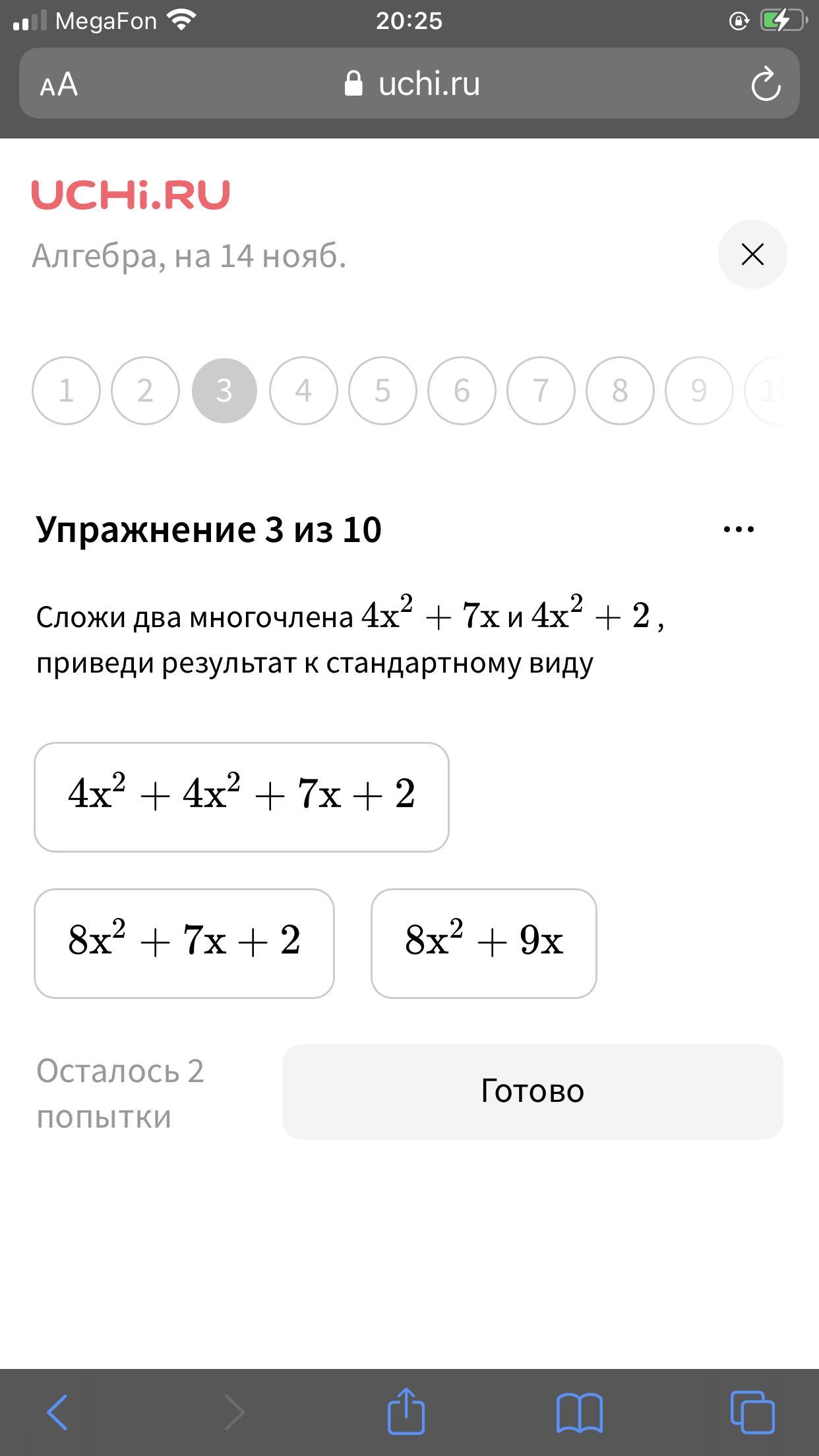Select answer 4x² + 4x² + 7x + 2

[x=241, y=797]
